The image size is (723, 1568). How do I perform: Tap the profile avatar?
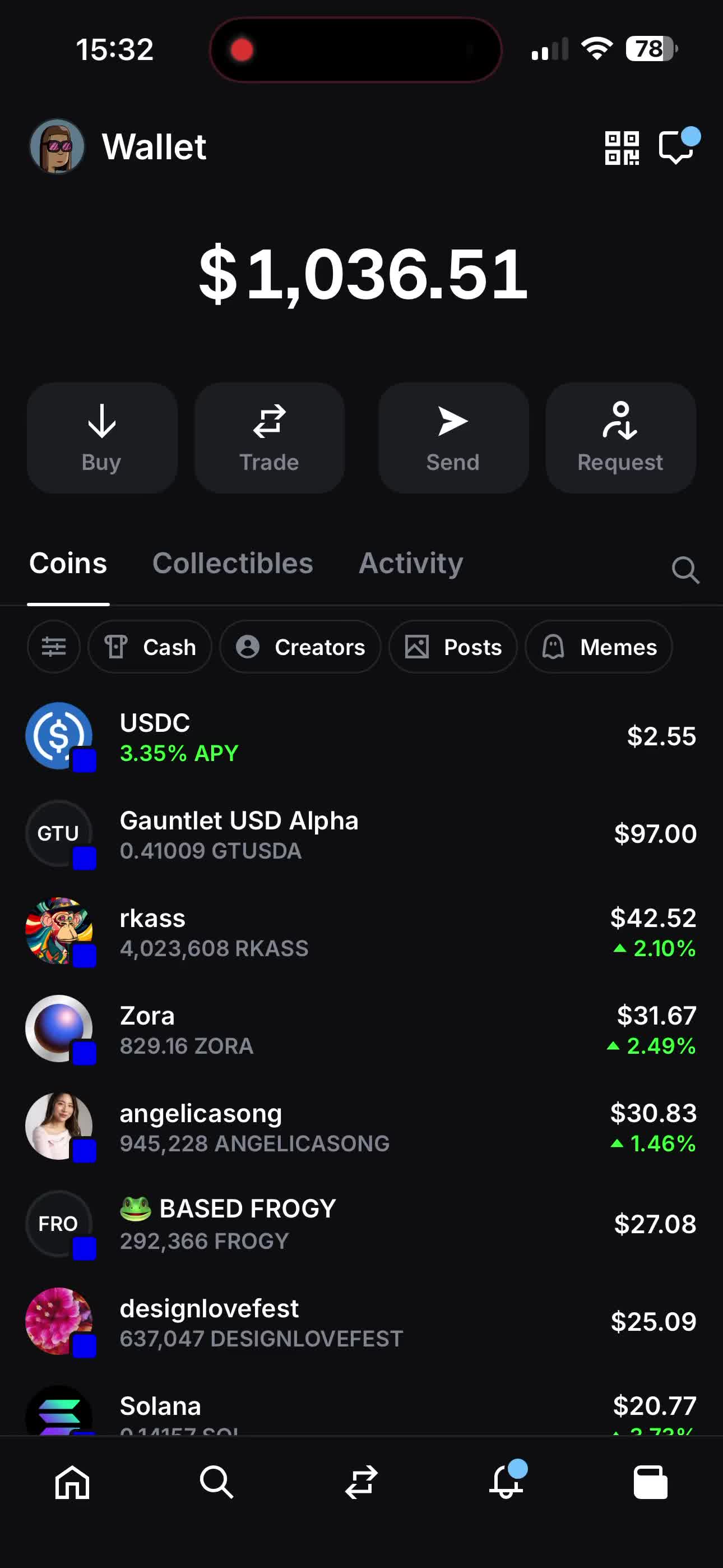click(x=57, y=147)
